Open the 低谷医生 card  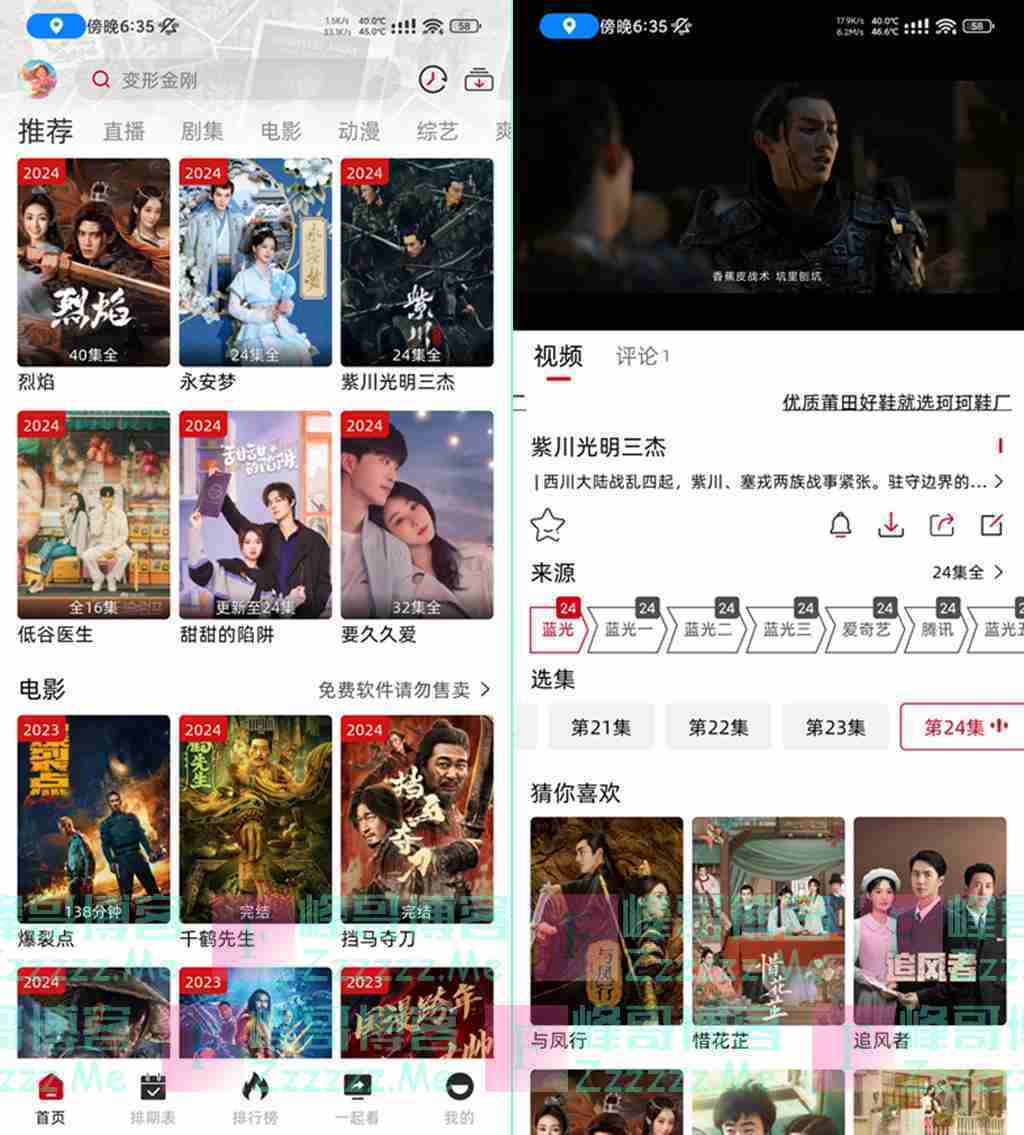94,515
